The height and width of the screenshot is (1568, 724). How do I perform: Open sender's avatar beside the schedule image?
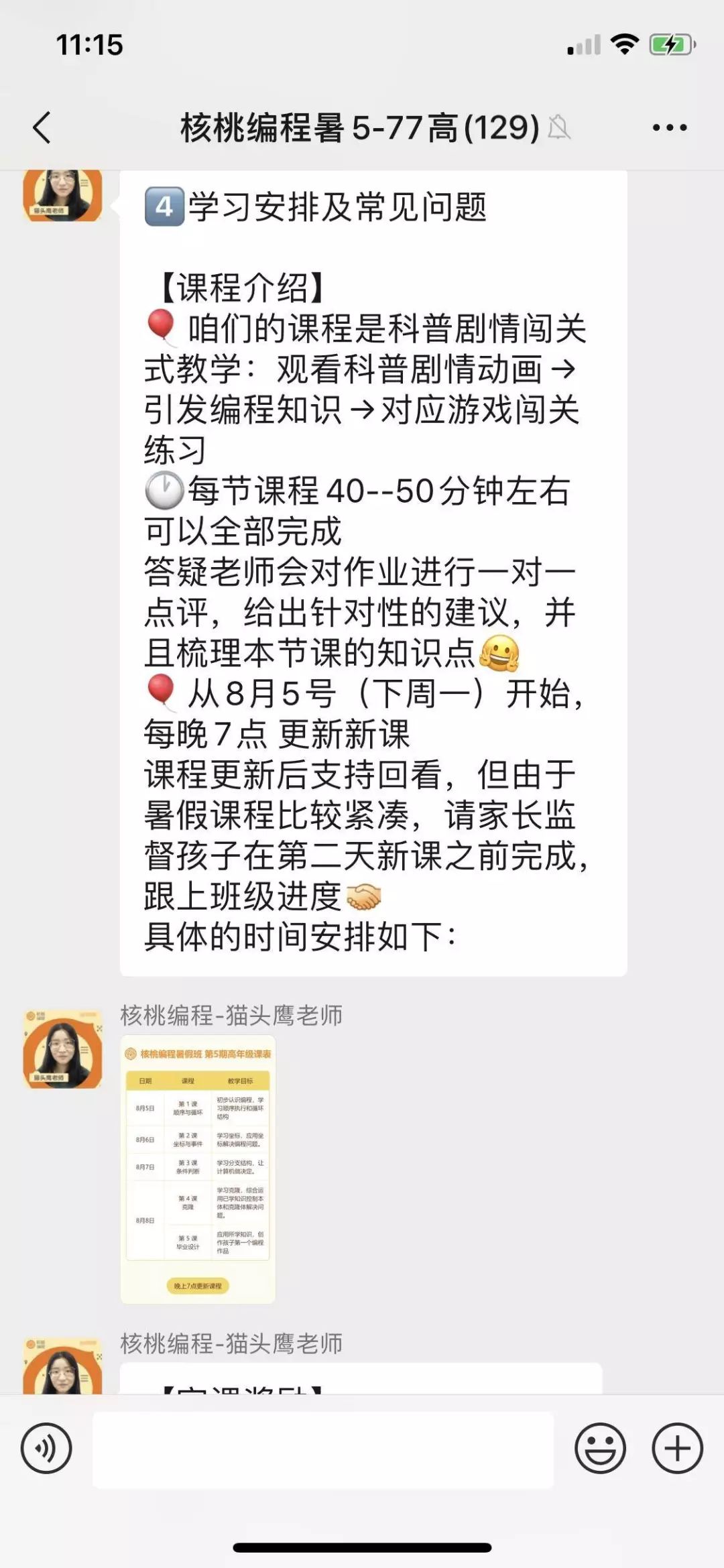click(x=62, y=1049)
